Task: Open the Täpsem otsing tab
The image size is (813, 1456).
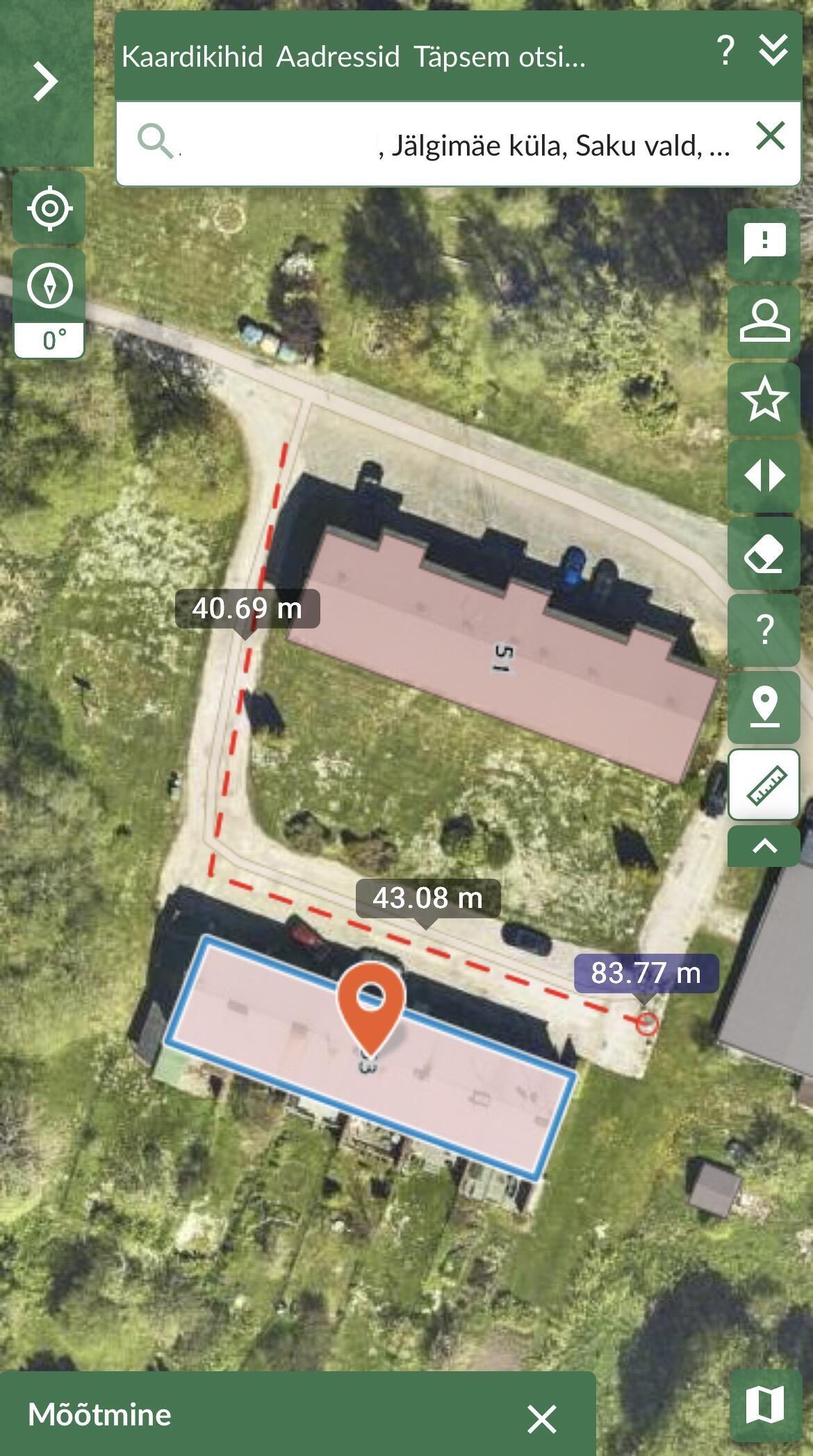Action: 499,56
